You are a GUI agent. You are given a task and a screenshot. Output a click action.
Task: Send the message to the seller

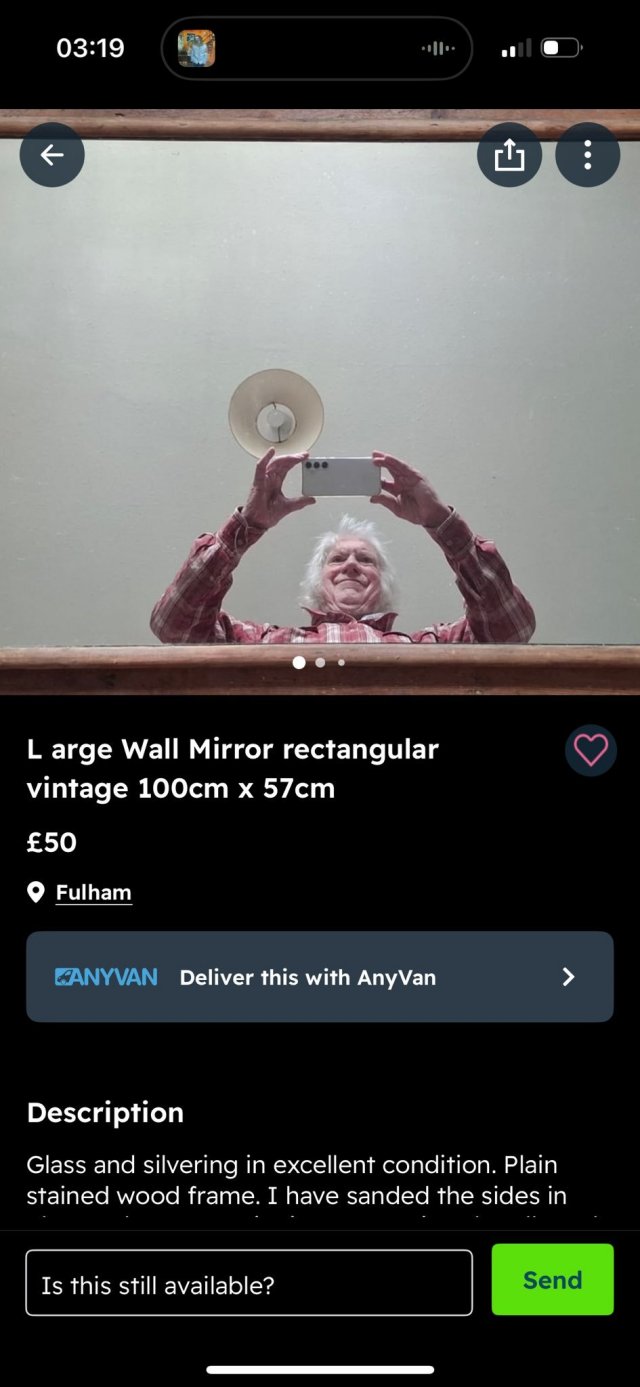(x=552, y=1280)
